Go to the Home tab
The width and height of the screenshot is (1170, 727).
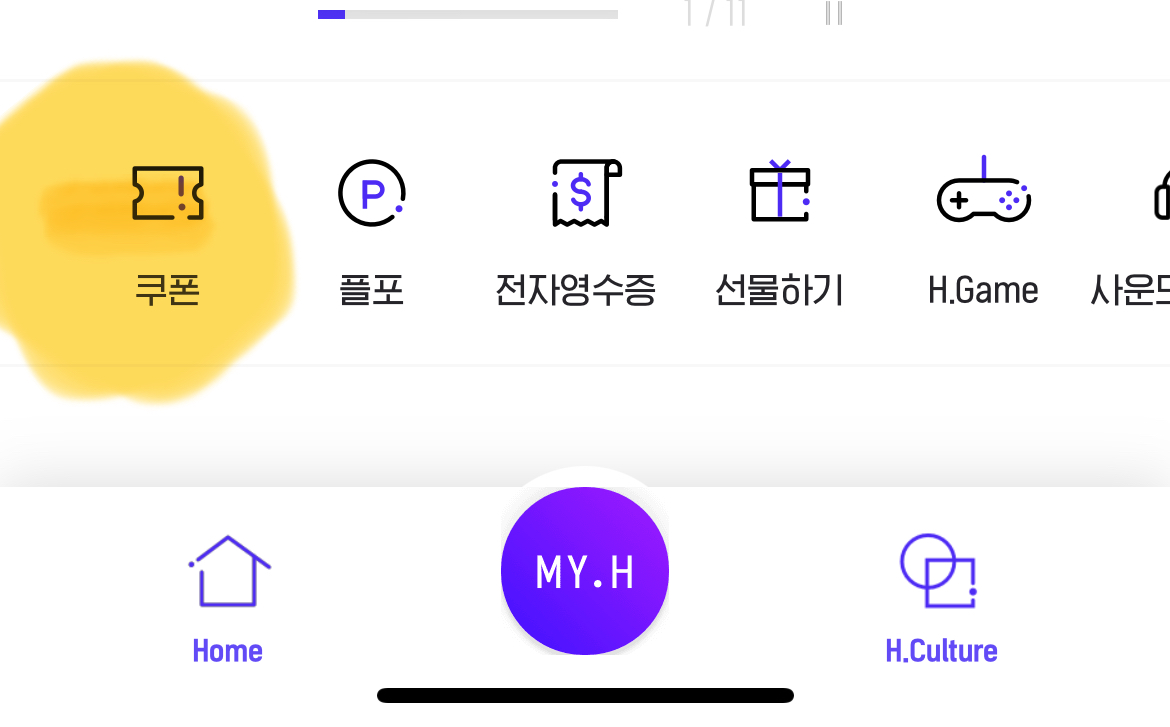point(228,600)
